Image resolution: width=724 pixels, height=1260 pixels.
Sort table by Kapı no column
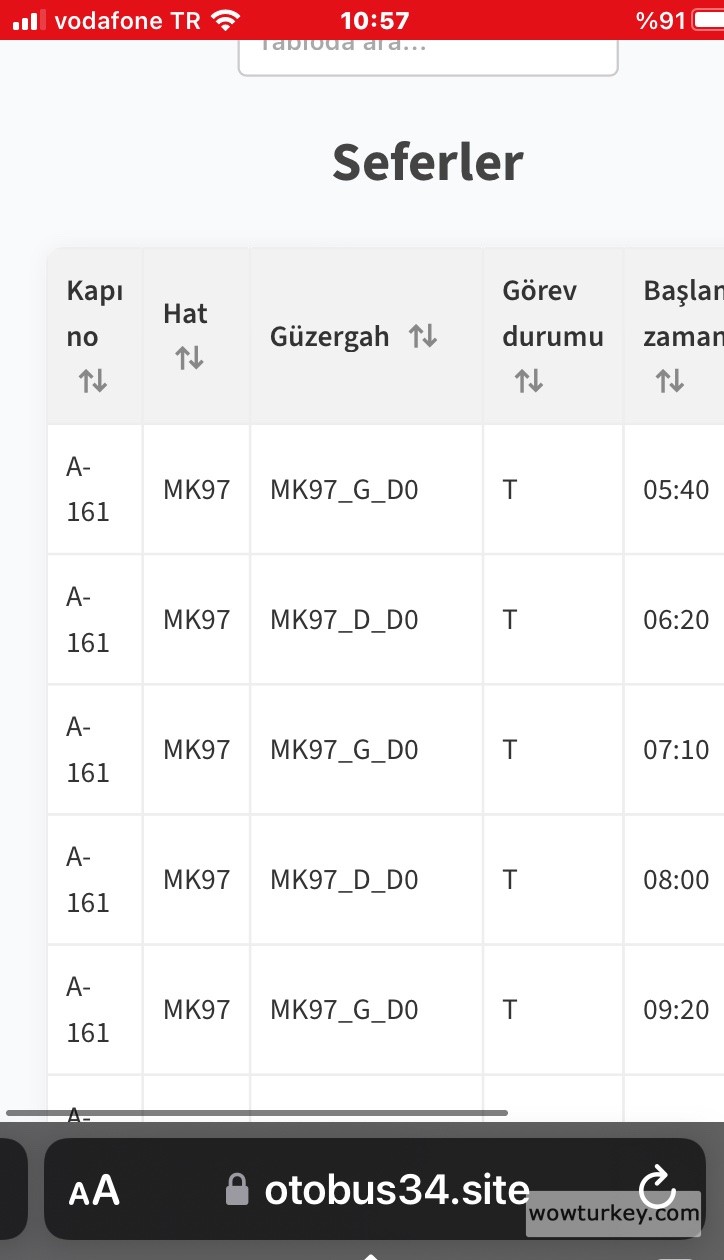pyautogui.click(x=93, y=380)
